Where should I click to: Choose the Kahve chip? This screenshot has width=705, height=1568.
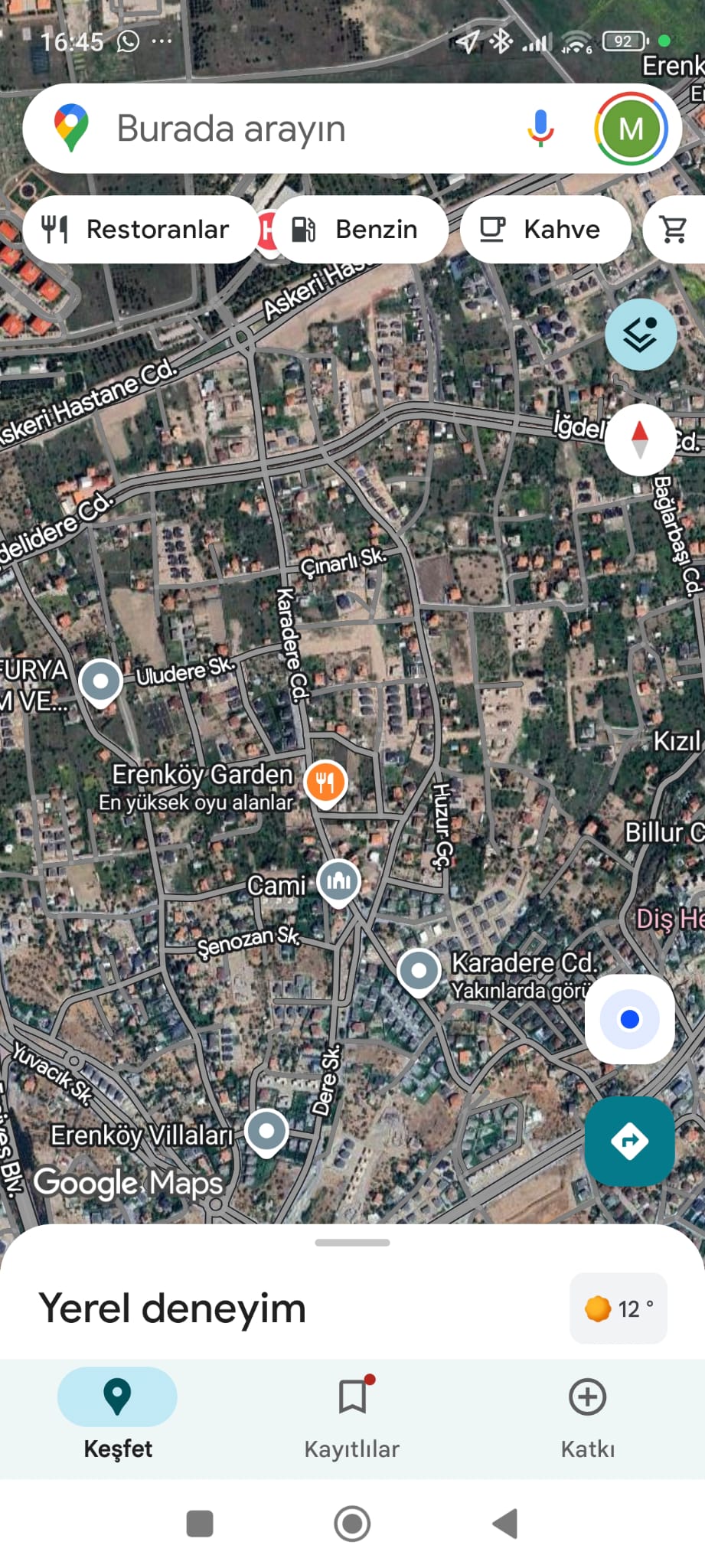(544, 230)
